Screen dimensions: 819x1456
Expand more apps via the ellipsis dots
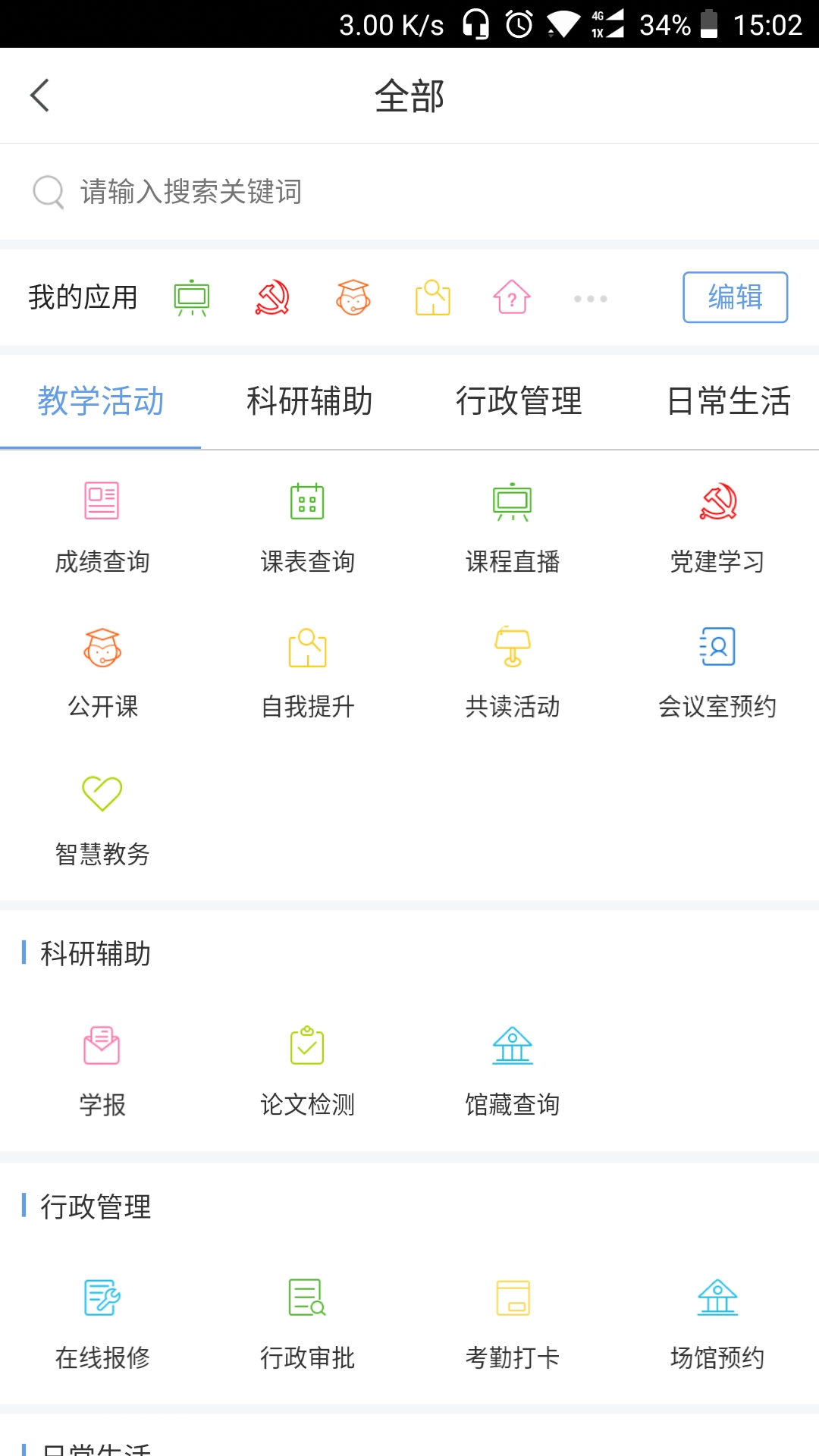coord(591,297)
